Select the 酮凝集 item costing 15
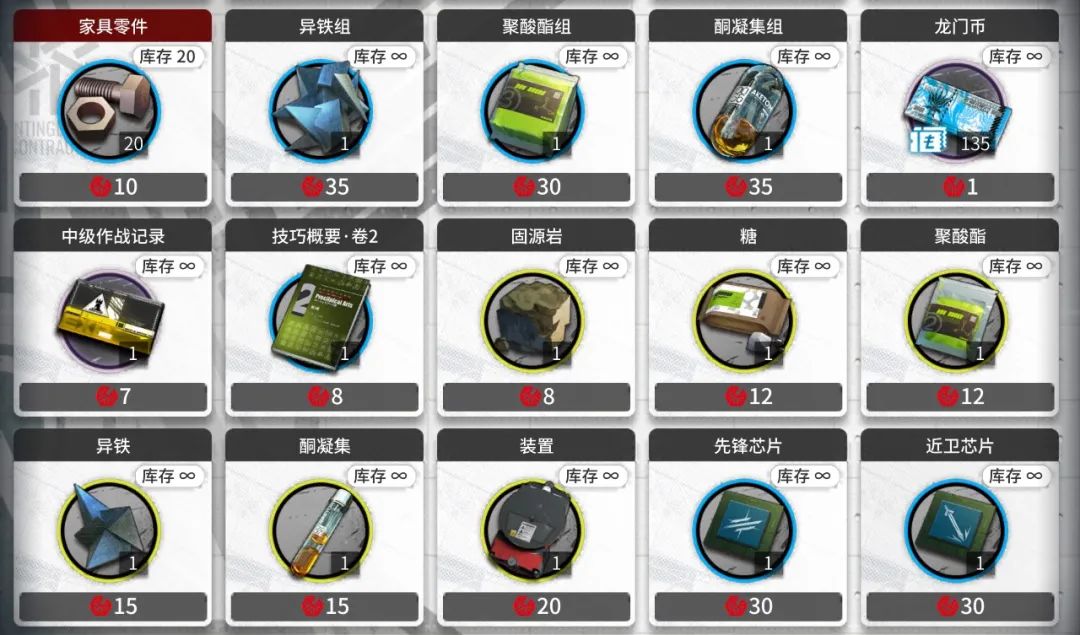This screenshot has width=1080, height=635. (x=325, y=530)
